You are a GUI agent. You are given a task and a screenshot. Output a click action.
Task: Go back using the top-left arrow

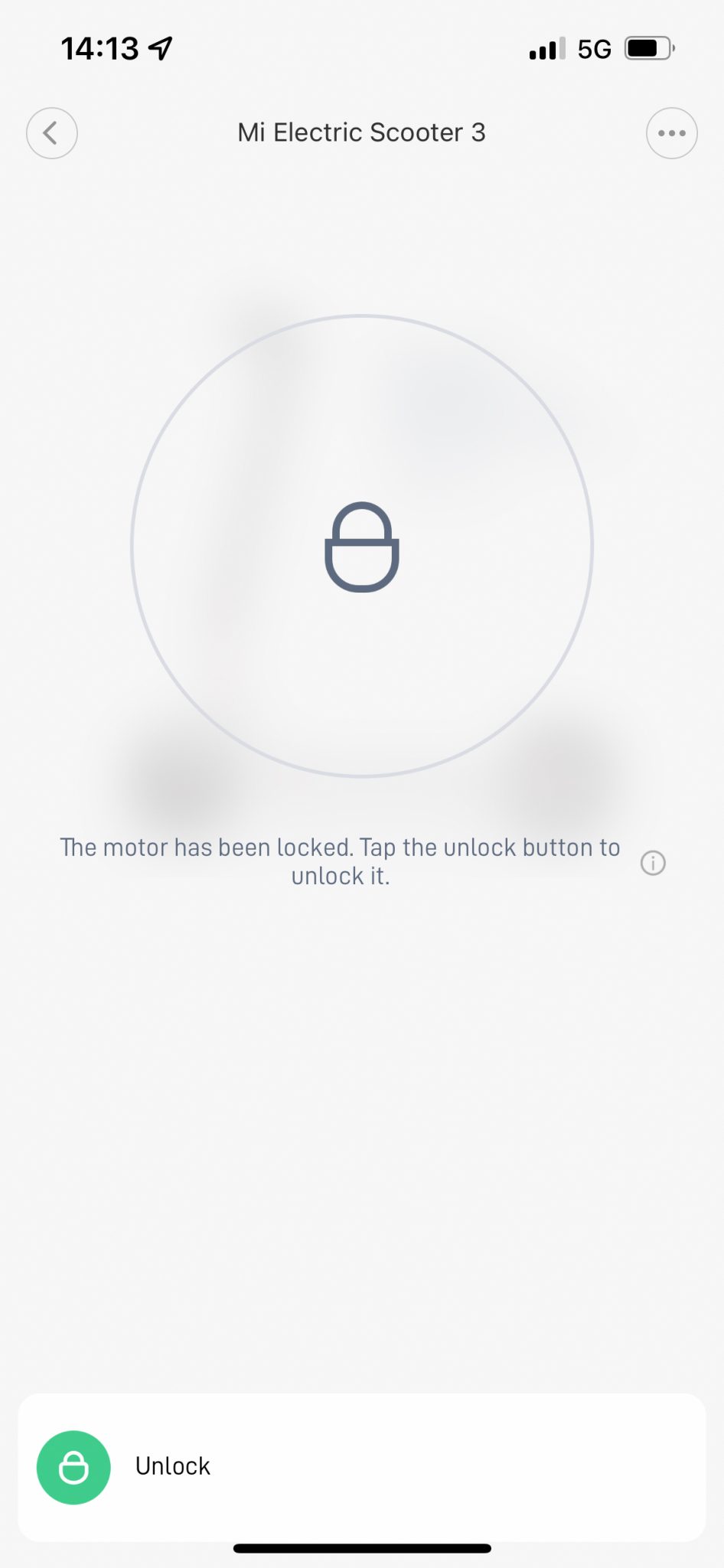[x=52, y=133]
